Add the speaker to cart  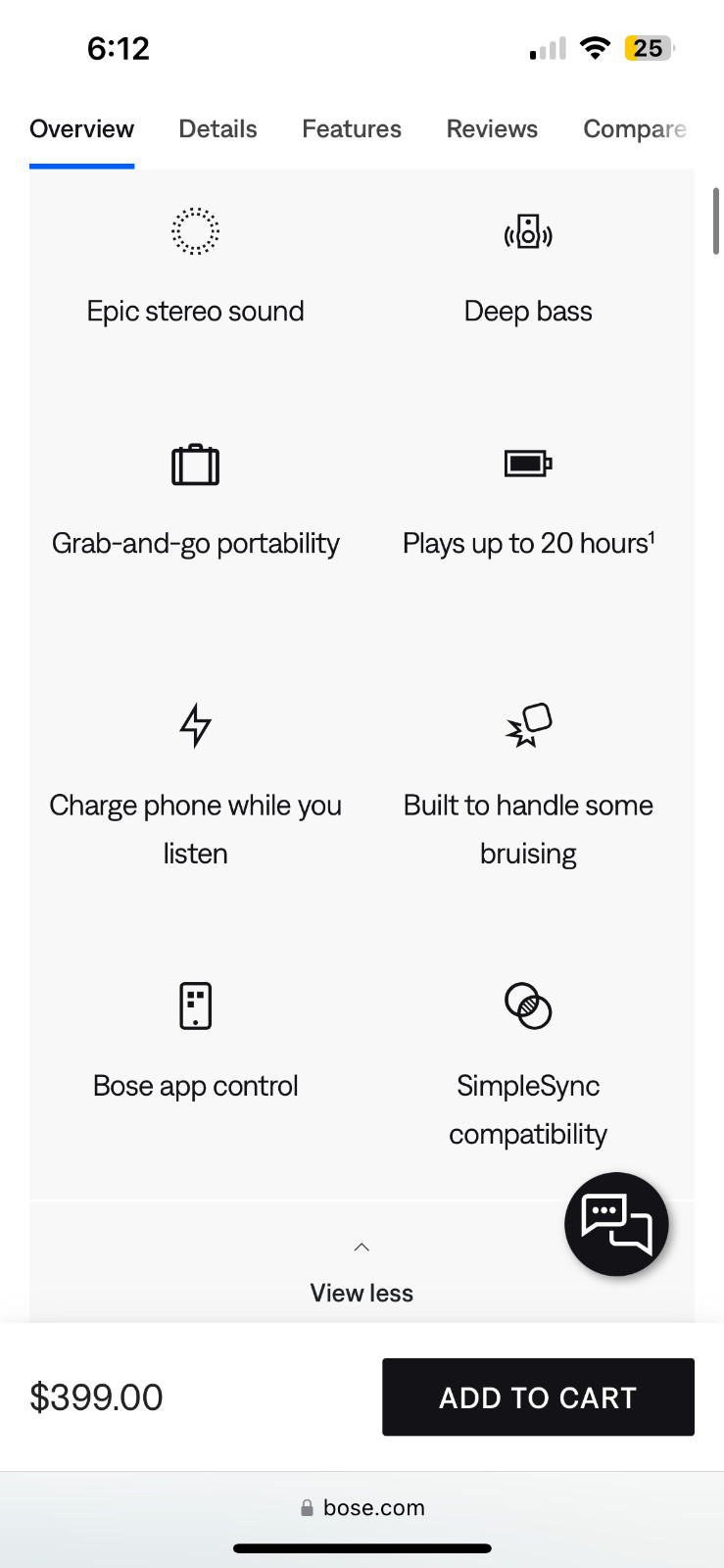tap(538, 1397)
